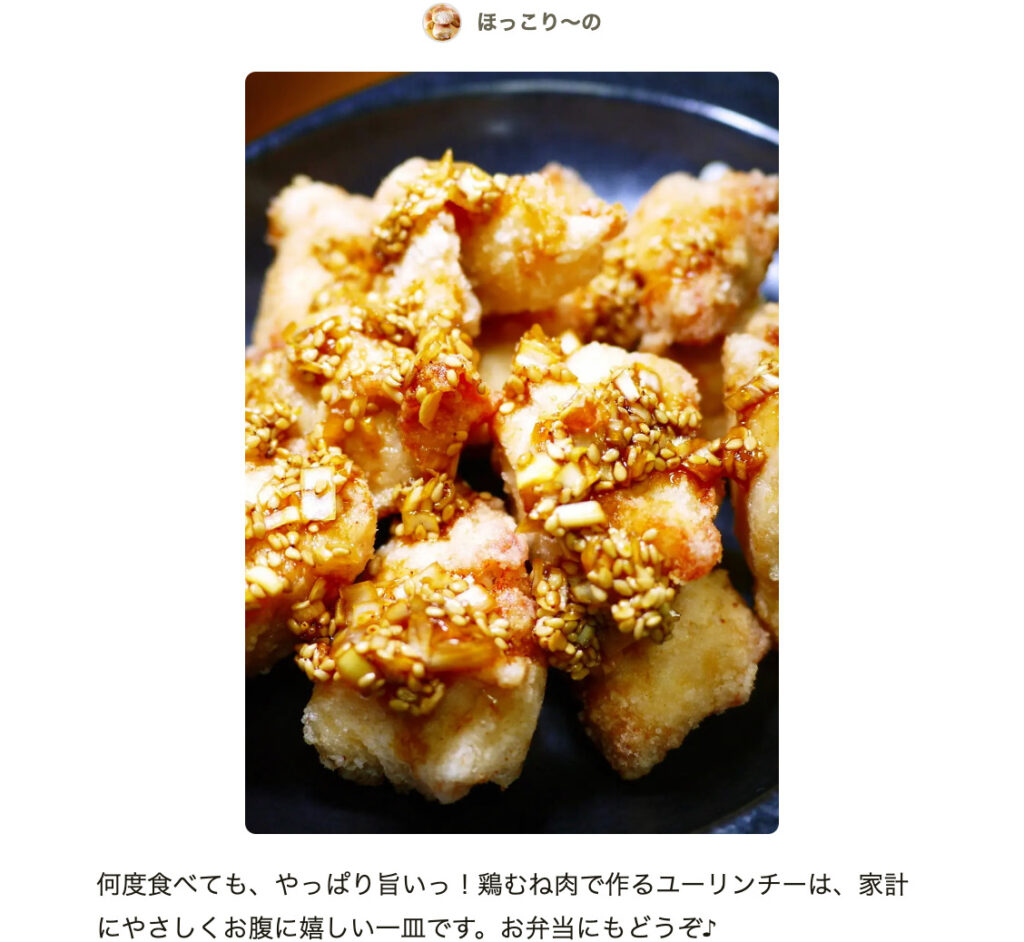This screenshot has height=942, width=1024.
Task: Open the fried chicken recipe photo
Action: point(511,452)
